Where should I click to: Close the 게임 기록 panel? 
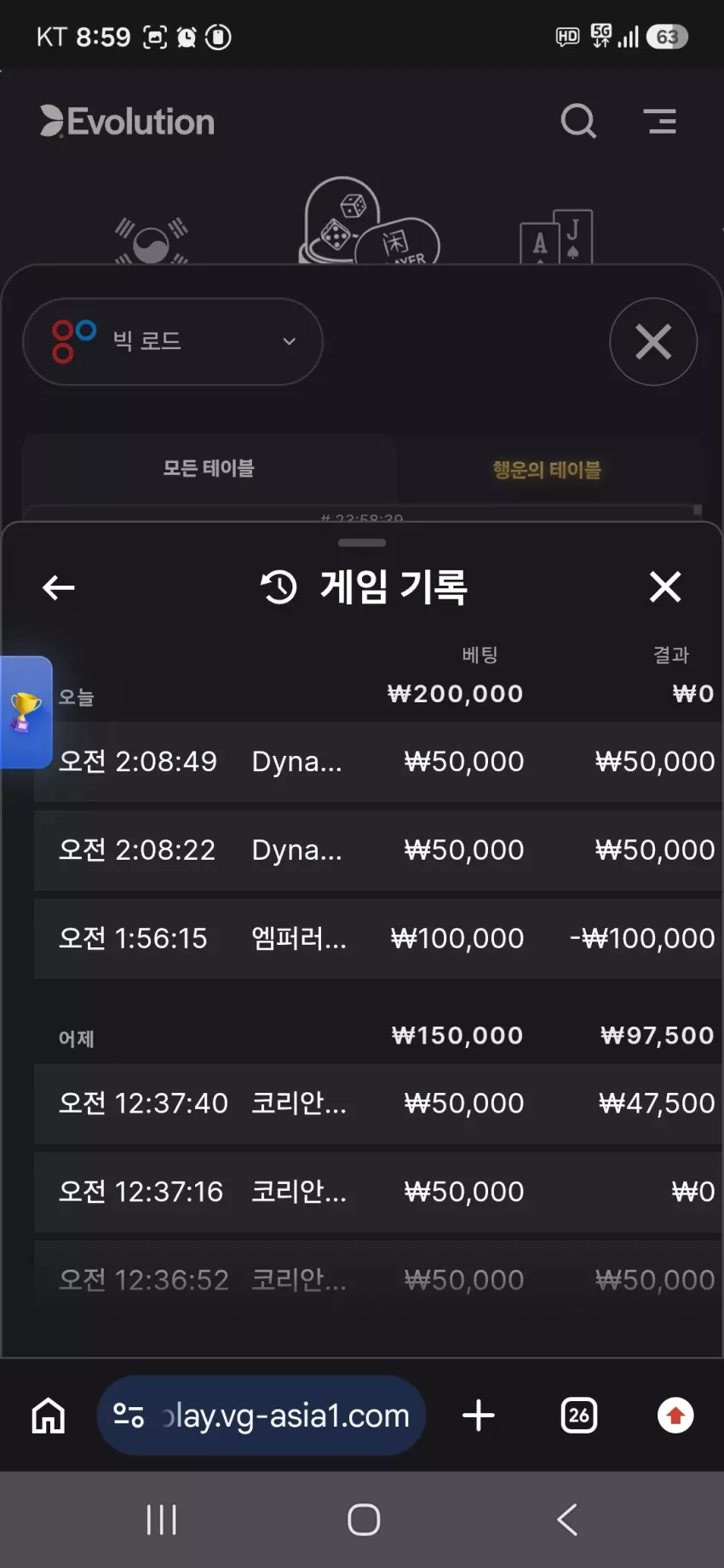pyautogui.click(x=665, y=587)
